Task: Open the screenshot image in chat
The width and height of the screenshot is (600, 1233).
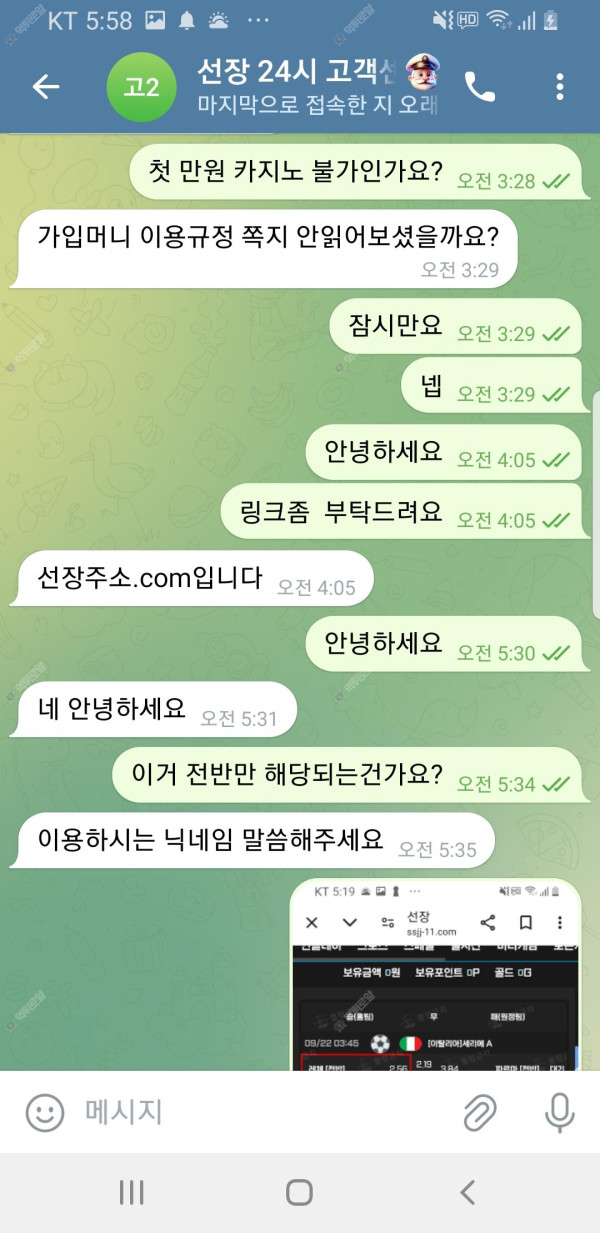Action: pyautogui.click(x=436, y=975)
